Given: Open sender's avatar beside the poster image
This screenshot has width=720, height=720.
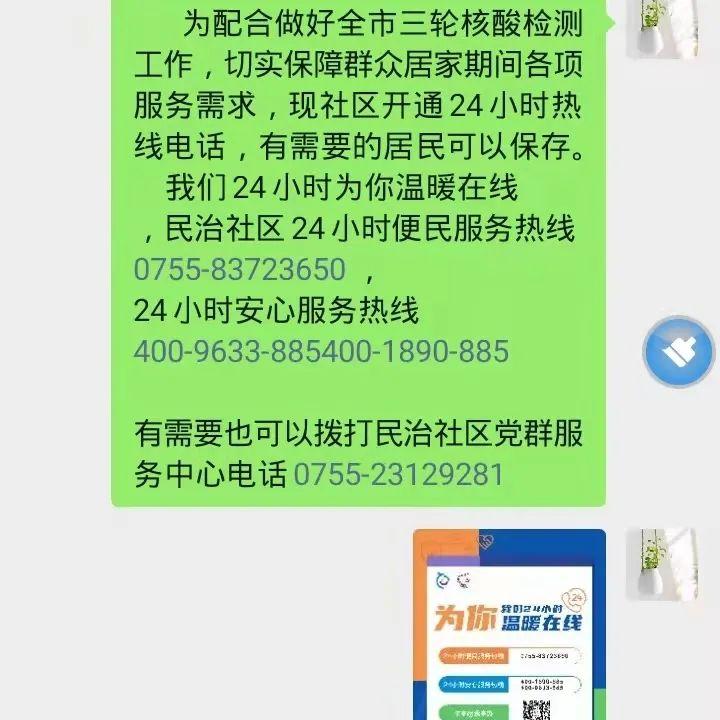Looking at the screenshot, I should 661,564.
